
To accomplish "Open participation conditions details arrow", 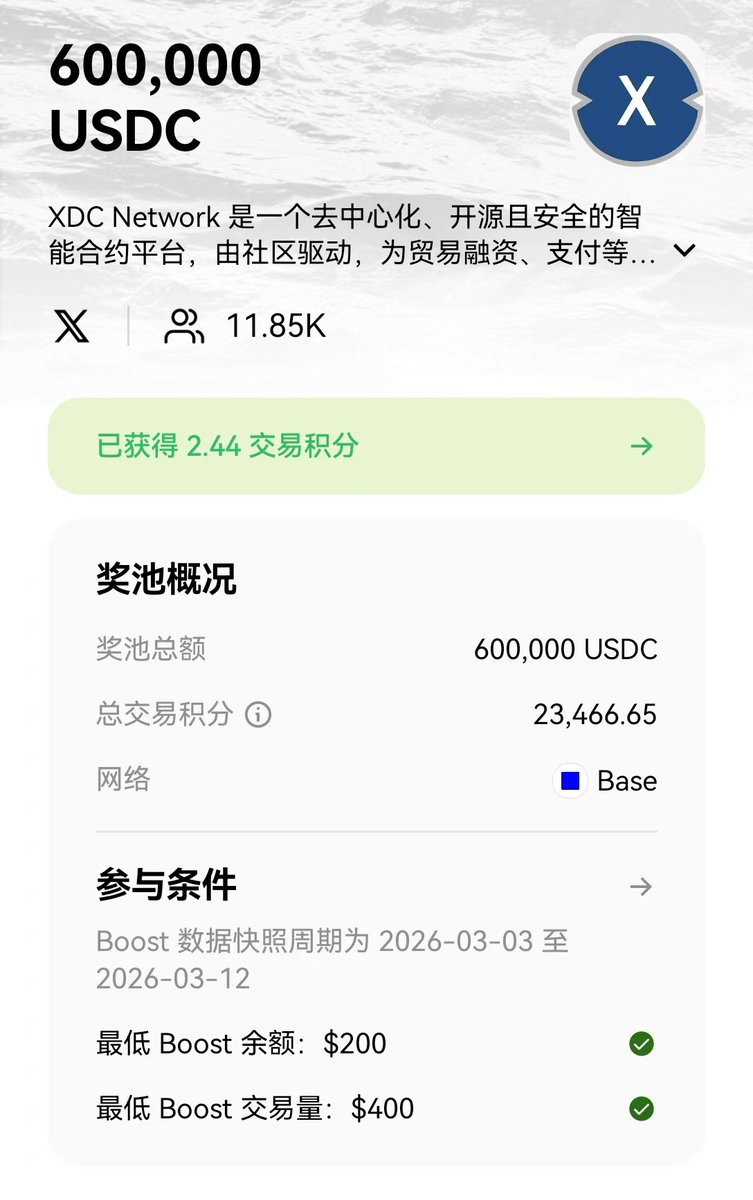I will (641, 886).
